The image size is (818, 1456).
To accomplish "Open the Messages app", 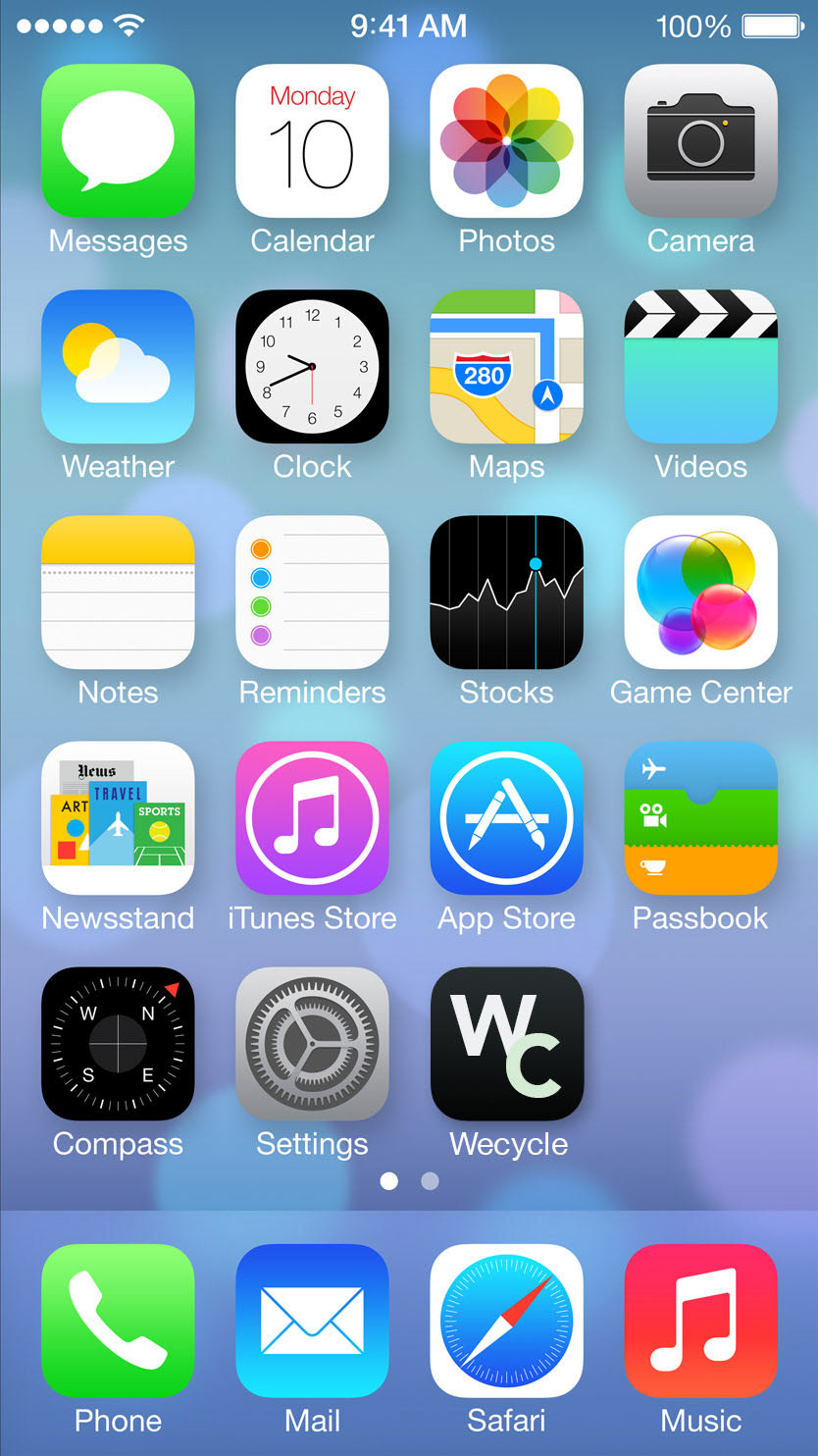I will click(118, 140).
